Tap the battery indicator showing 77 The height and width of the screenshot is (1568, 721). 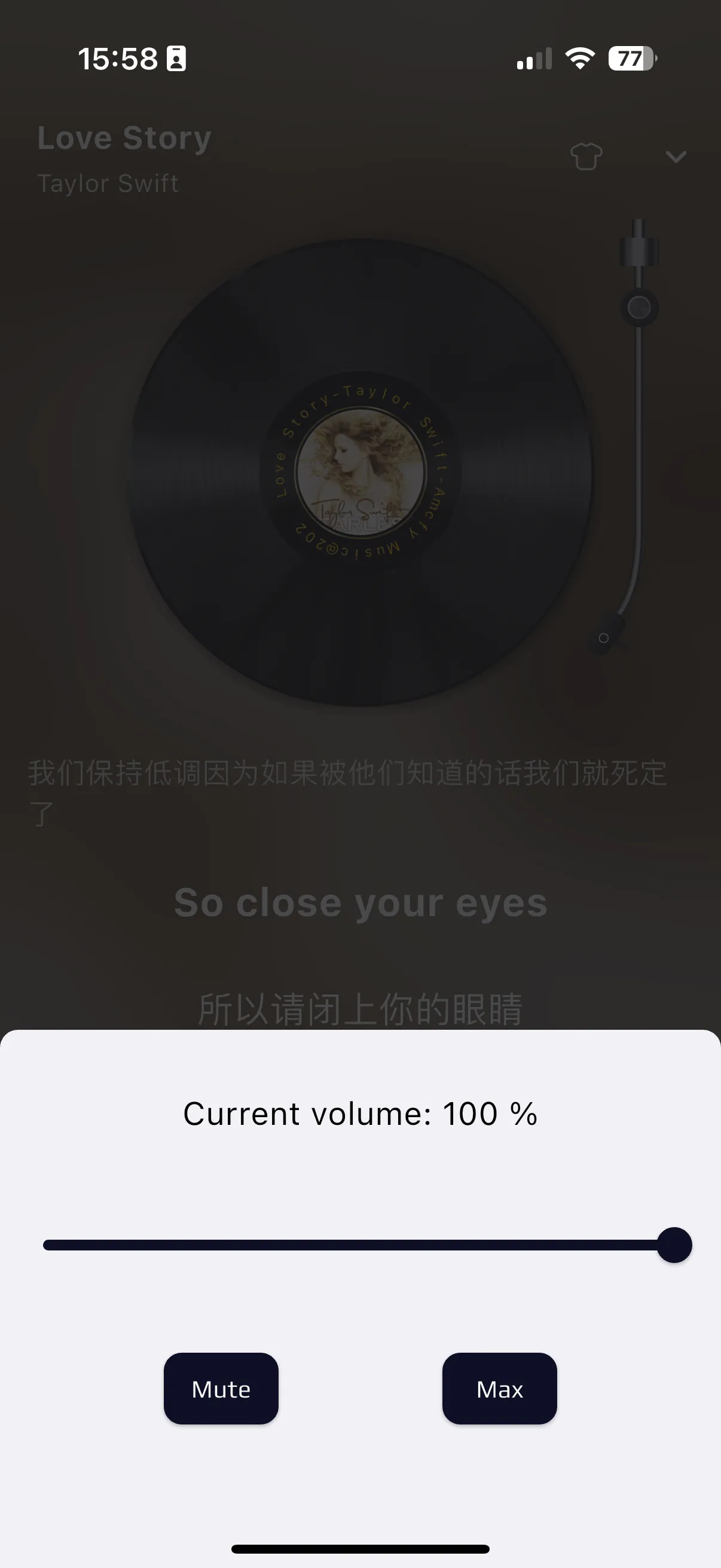(x=631, y=58)
